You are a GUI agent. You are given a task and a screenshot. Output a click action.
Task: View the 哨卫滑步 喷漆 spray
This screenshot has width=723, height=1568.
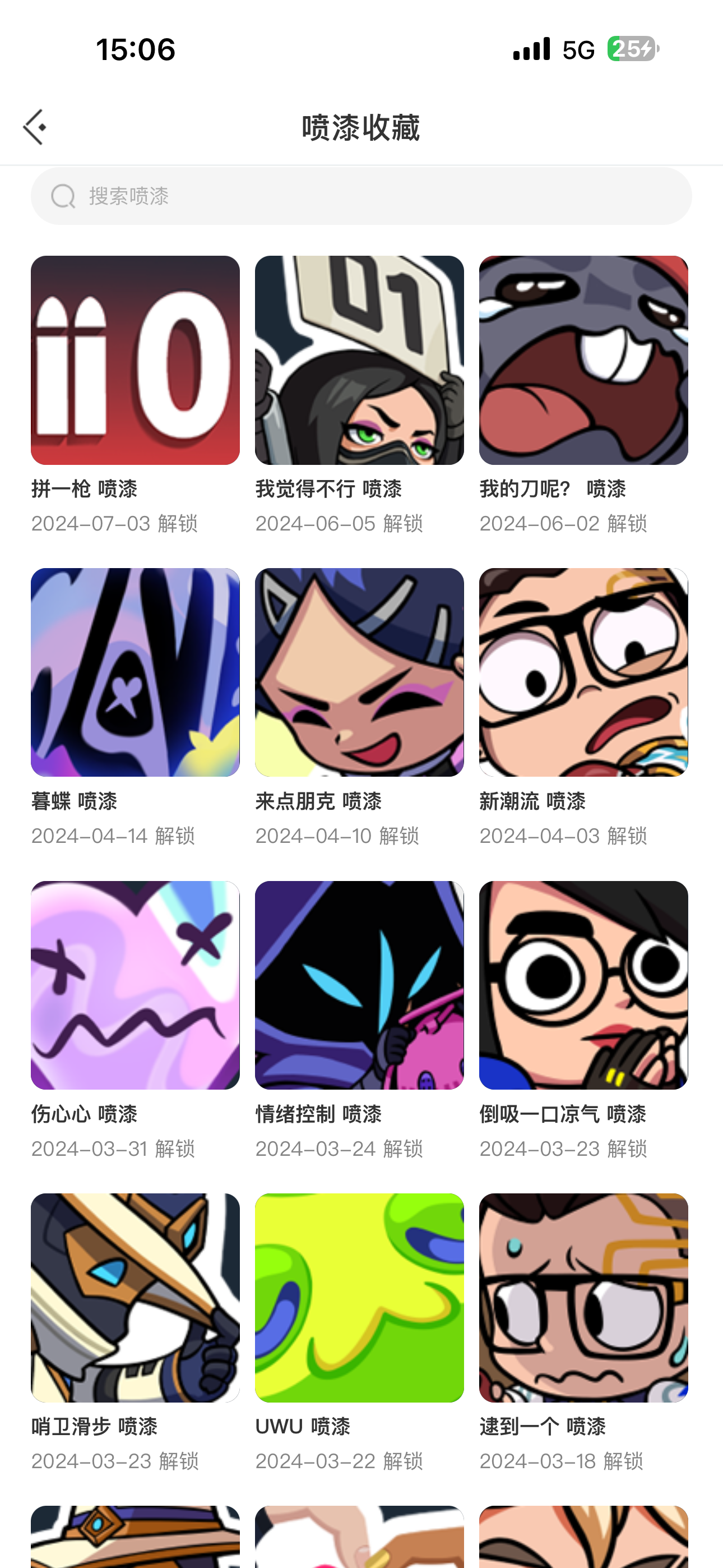[135, 1298]
